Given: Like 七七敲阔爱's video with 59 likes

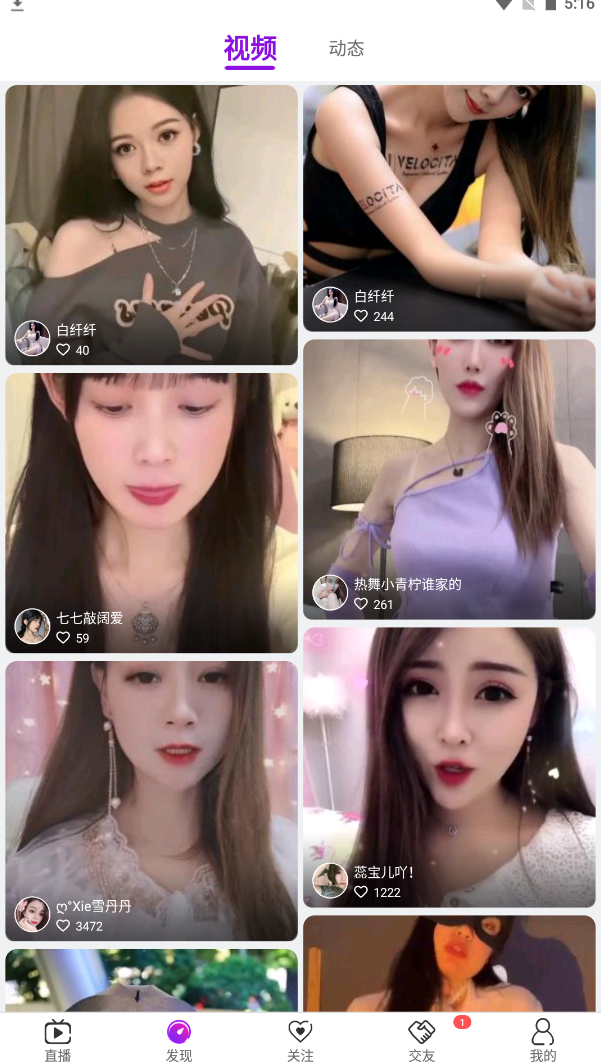Looking at the screenshot, I should [x=63, y=638].
